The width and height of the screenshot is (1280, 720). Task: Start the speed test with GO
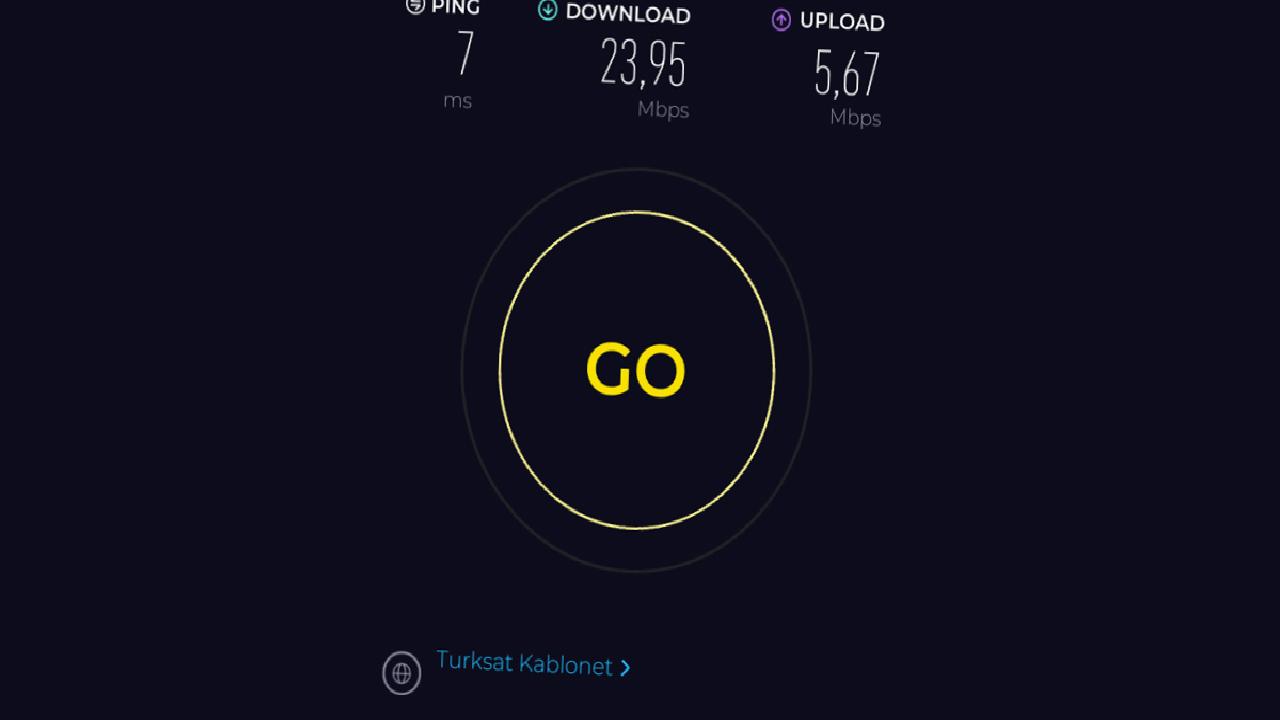point(636,370)
